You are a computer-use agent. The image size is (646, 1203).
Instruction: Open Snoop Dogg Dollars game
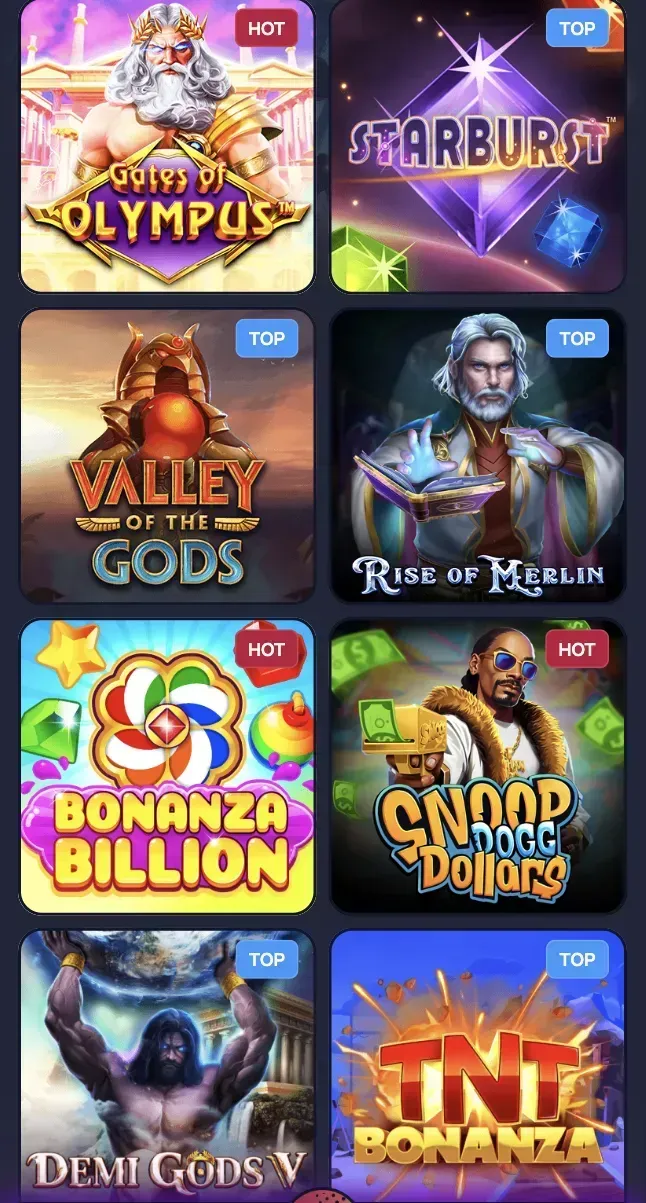tap(478, 766)
